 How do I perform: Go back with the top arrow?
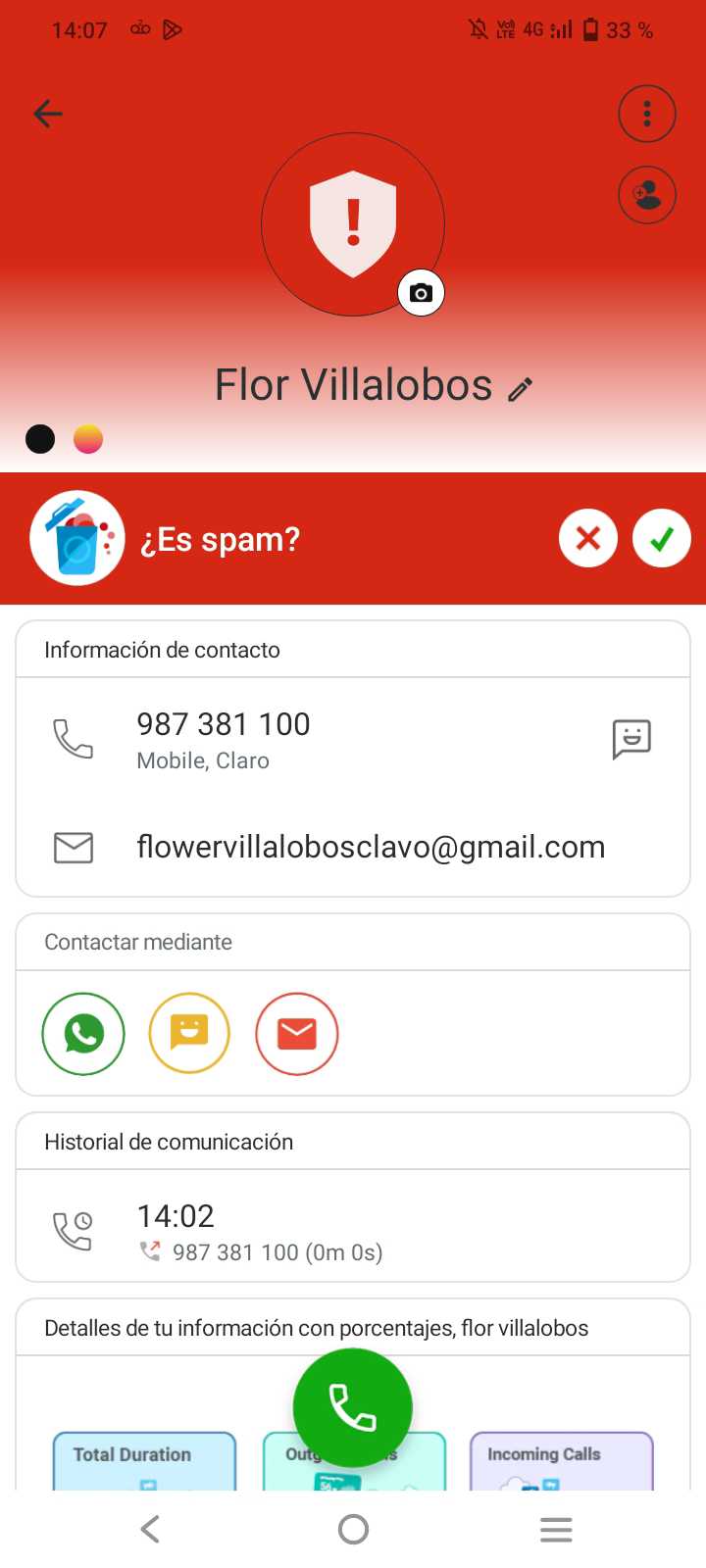(47, 114)
